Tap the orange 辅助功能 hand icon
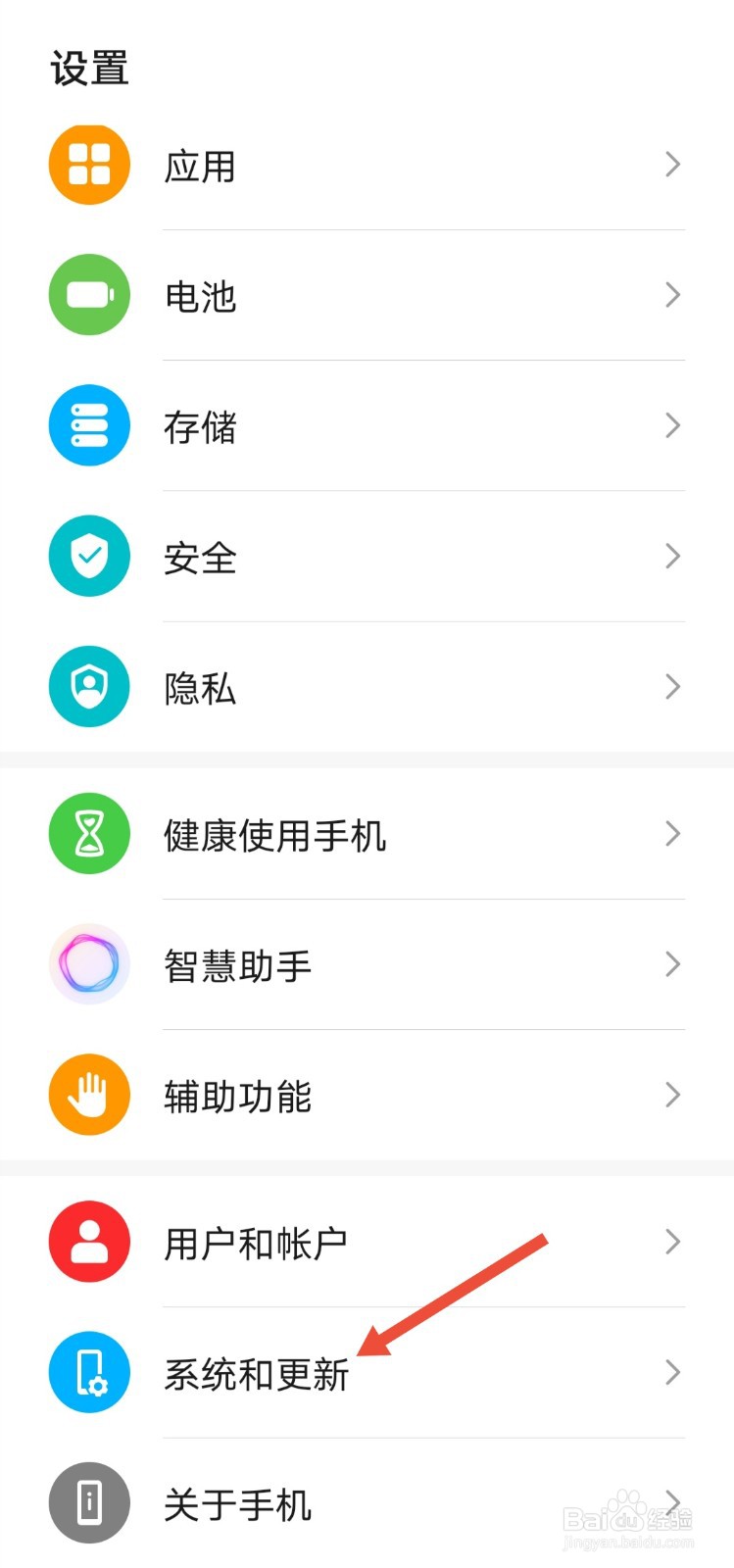Screen dimensions: 734x1568 tap(89, 1095)
